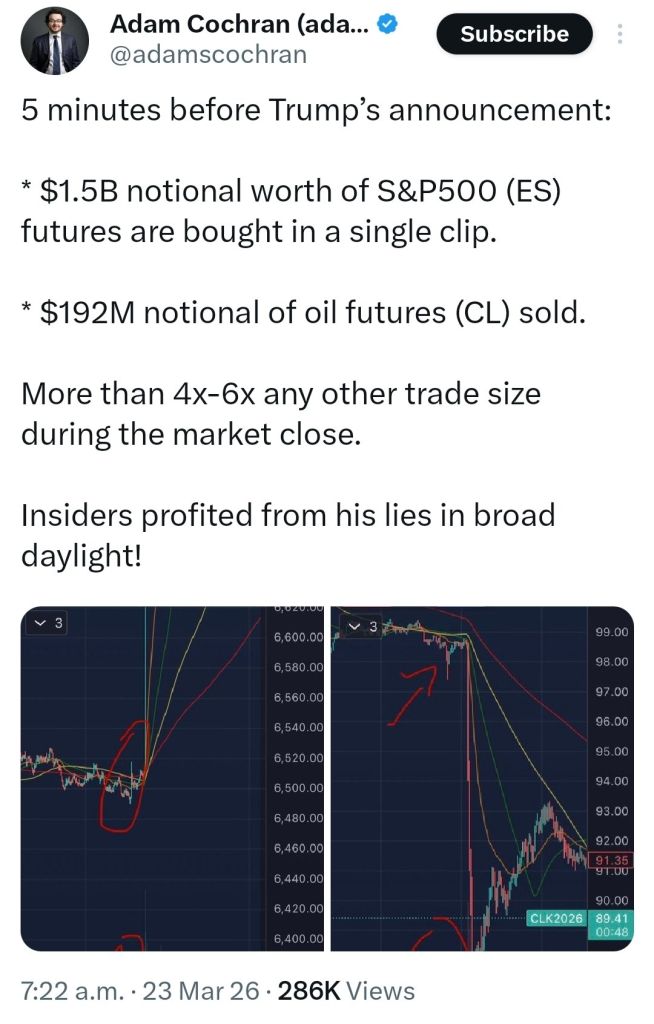Image resolution: width=654 pixels, height=1024 pixels.
Task: Subscribe to Adam Cochran
Action: click(514, 34)
